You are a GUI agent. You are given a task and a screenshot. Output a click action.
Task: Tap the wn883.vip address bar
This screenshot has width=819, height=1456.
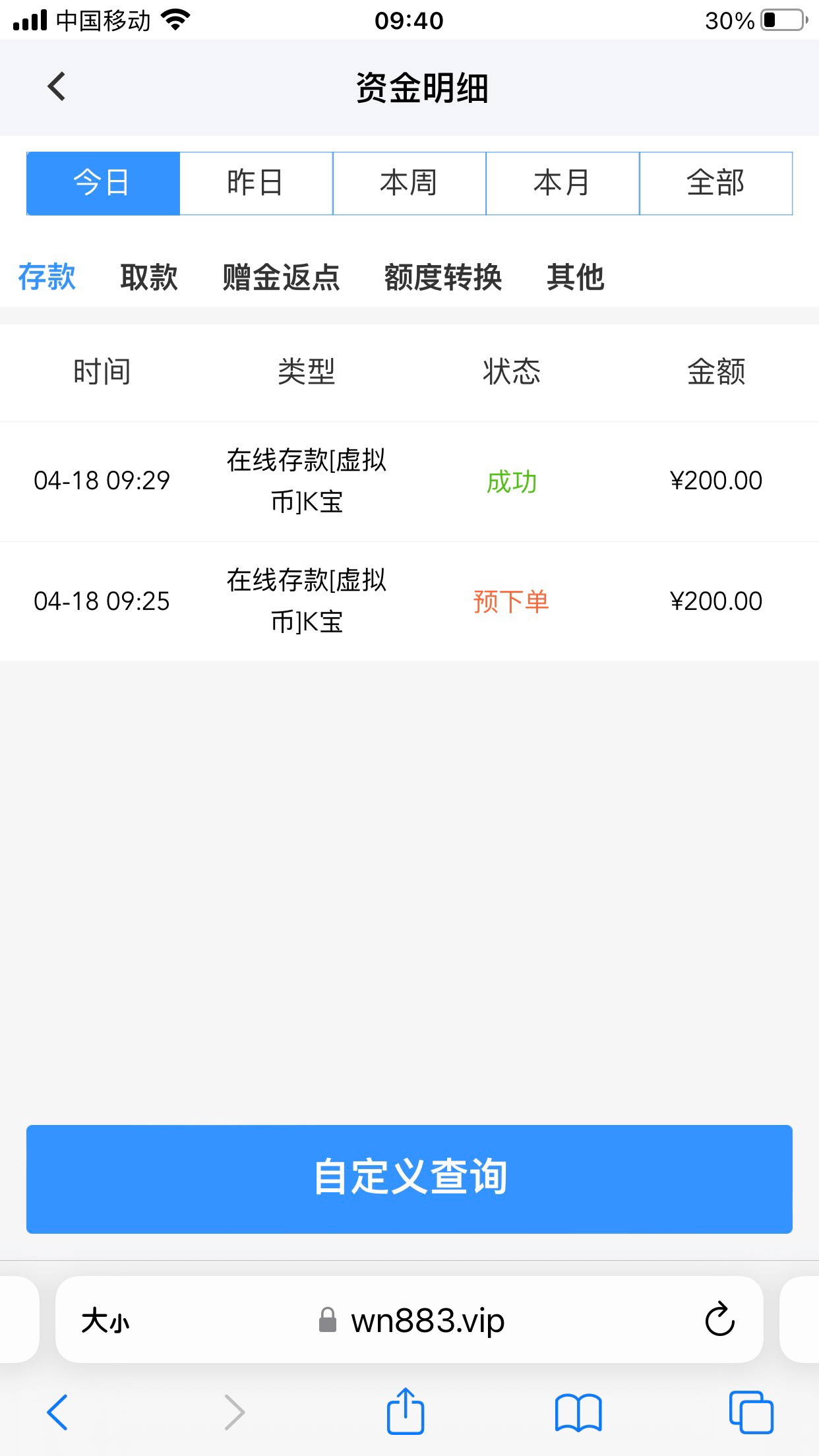tap(409, 1319)
